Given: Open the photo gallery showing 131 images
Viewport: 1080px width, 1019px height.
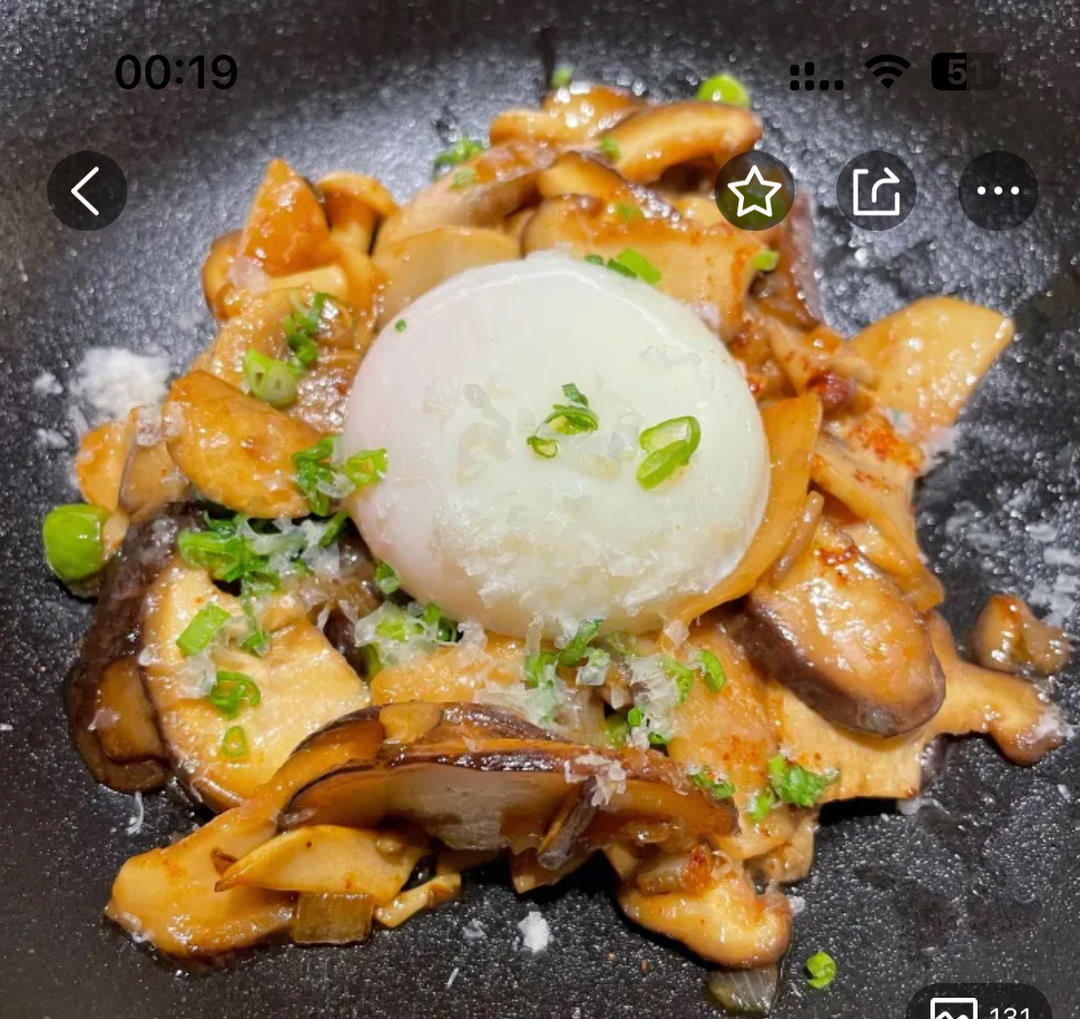Looking at the screenshot, I should (x=980, y=1005).
